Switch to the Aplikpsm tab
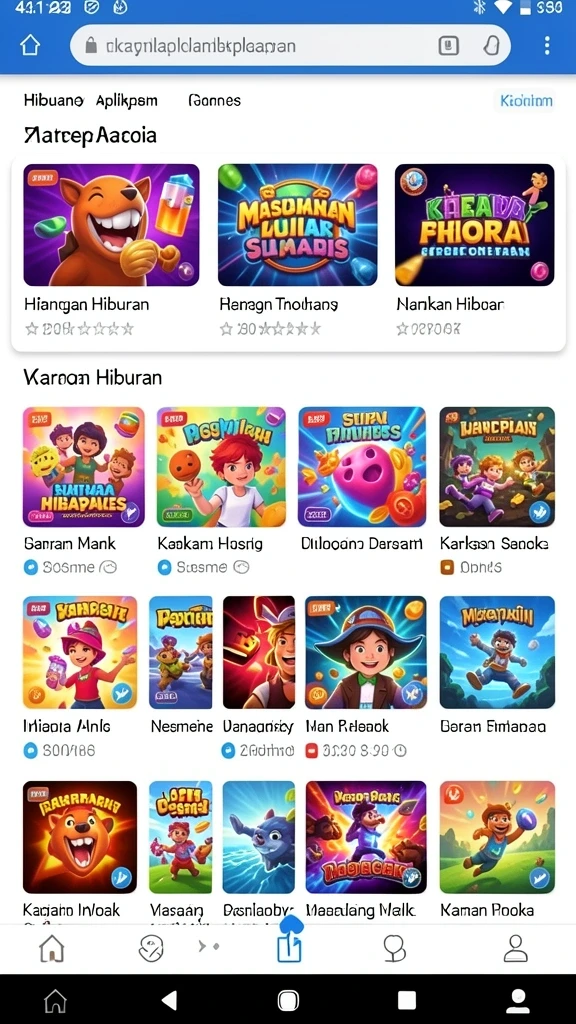 [x=127, y=101]
